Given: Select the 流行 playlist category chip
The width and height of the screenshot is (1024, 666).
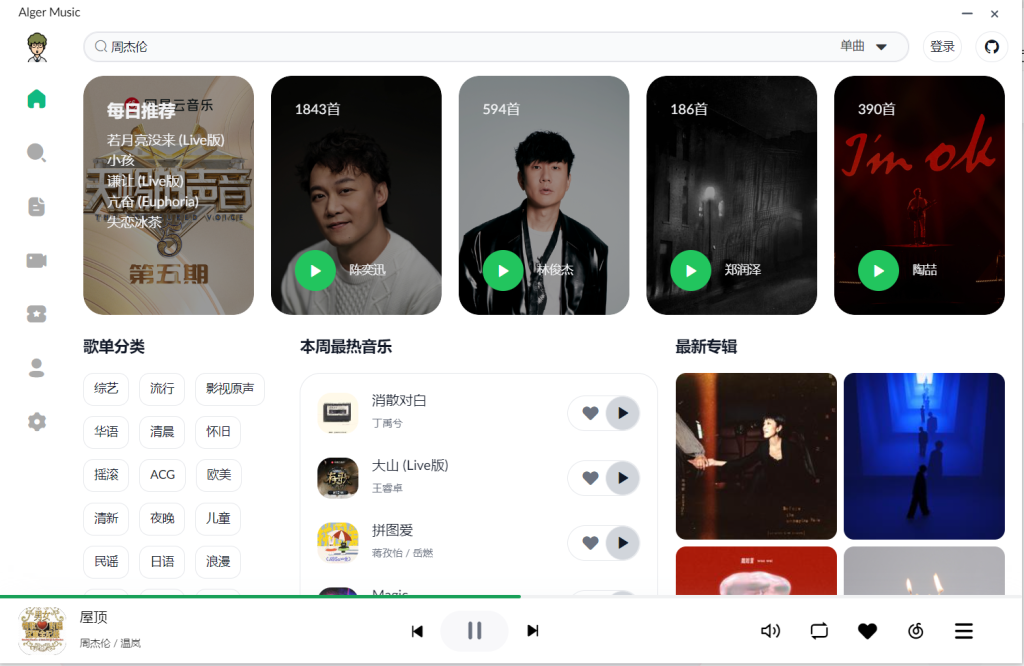Looking at the screenshot, I should [x=162, y=388].
